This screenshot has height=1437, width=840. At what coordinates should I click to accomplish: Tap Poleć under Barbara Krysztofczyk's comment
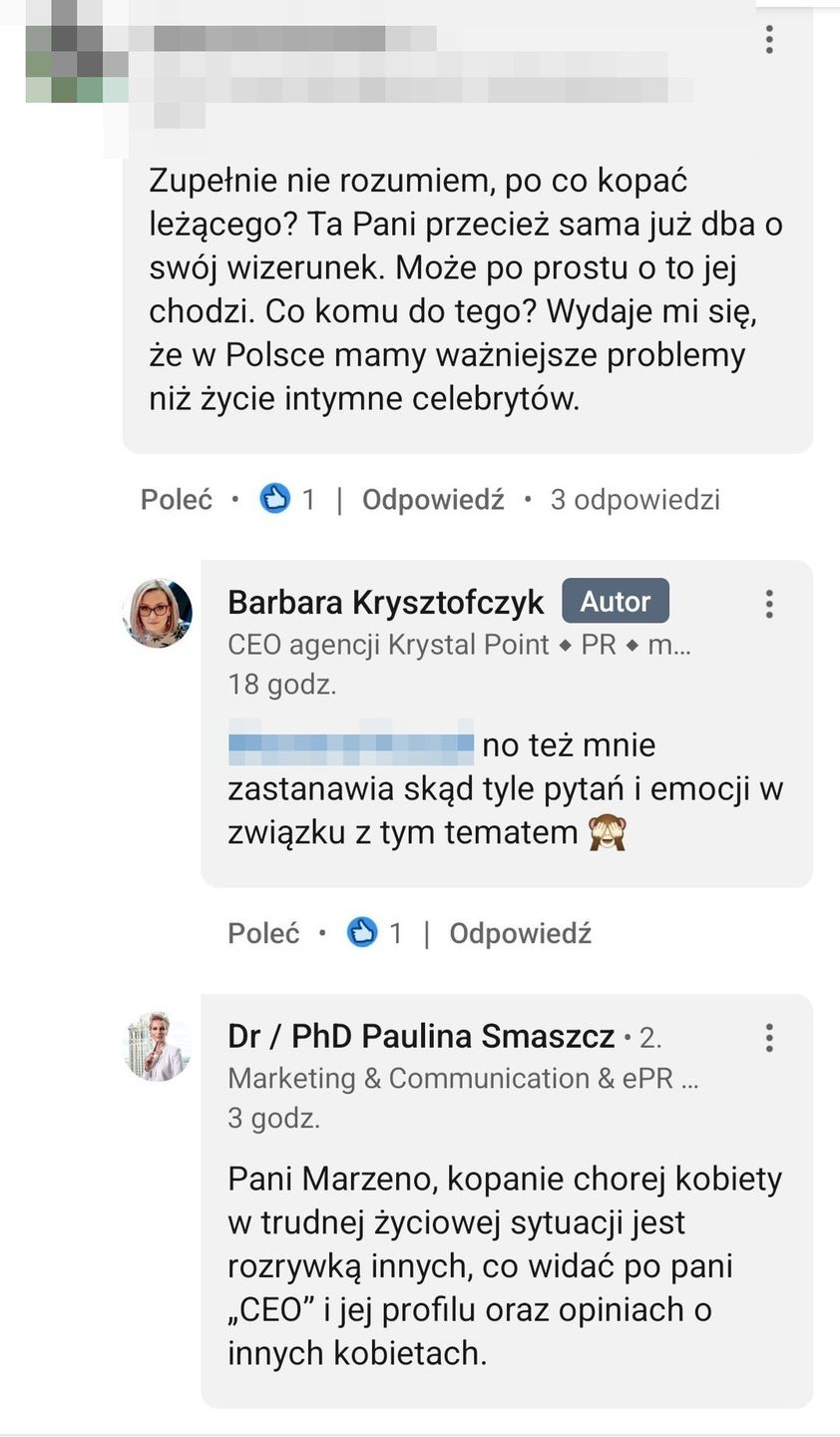(263, 933)
